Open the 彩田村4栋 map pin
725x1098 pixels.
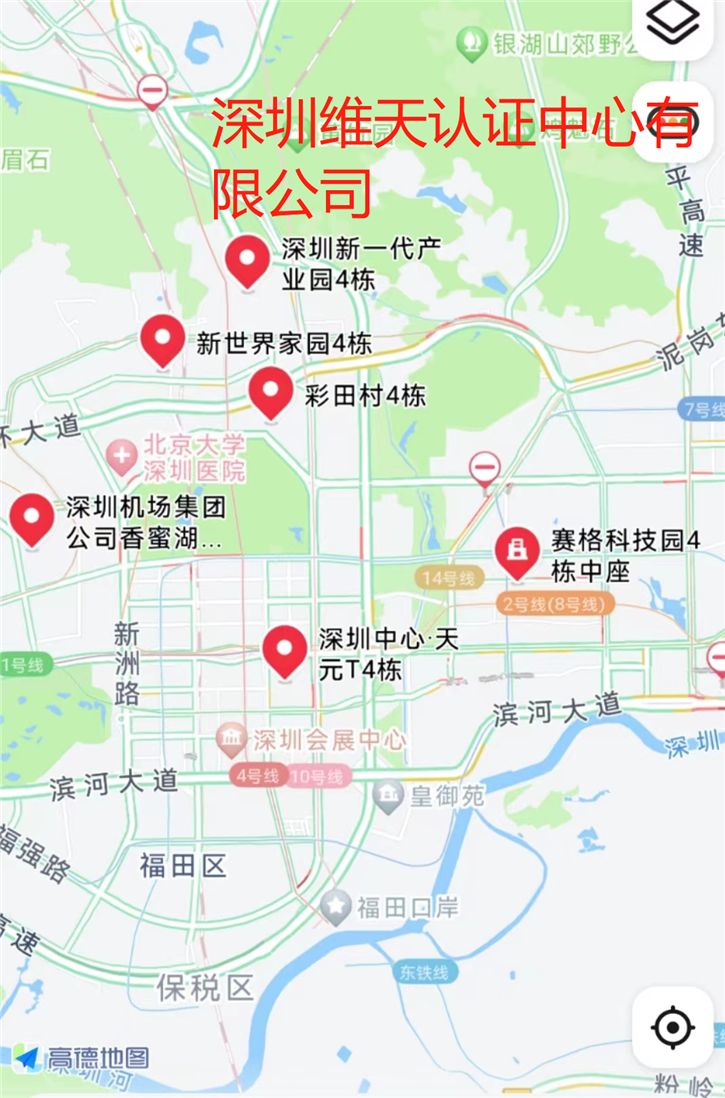(270, 392)
